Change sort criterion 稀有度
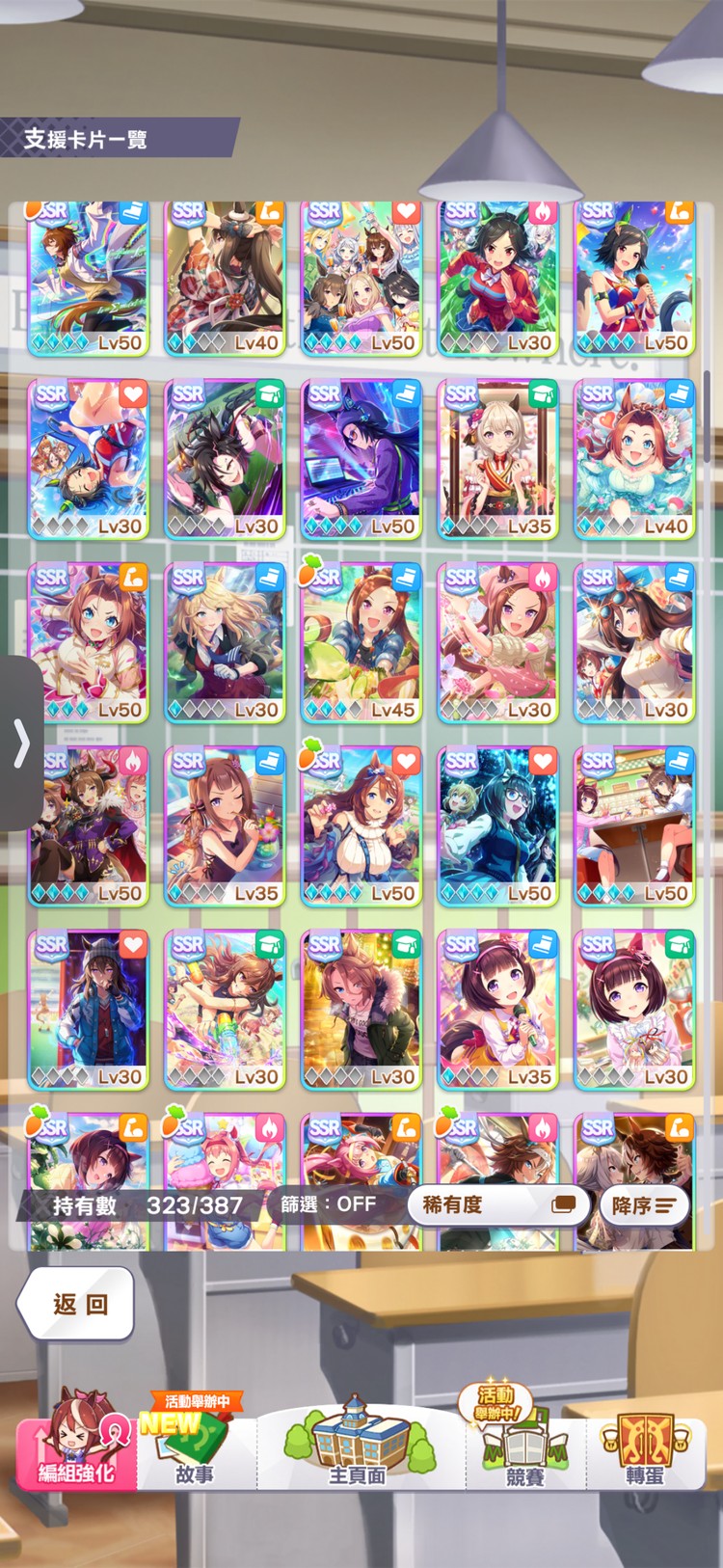 pyautogui.click(x=497, y=1204)
